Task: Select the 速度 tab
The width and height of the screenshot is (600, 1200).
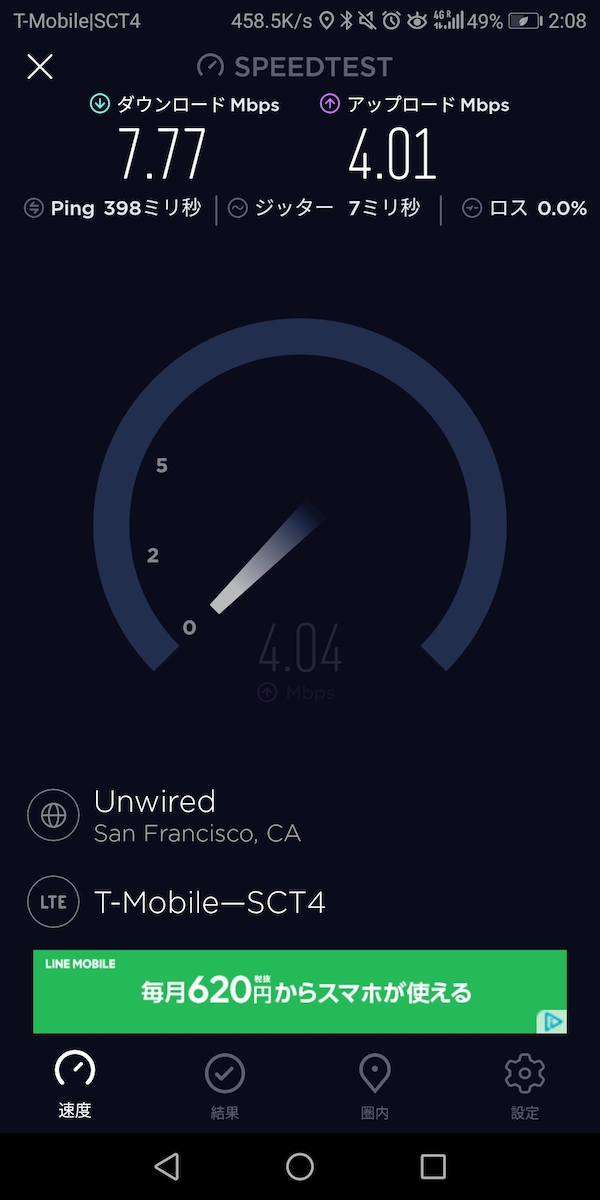Action: (75, 1084)
